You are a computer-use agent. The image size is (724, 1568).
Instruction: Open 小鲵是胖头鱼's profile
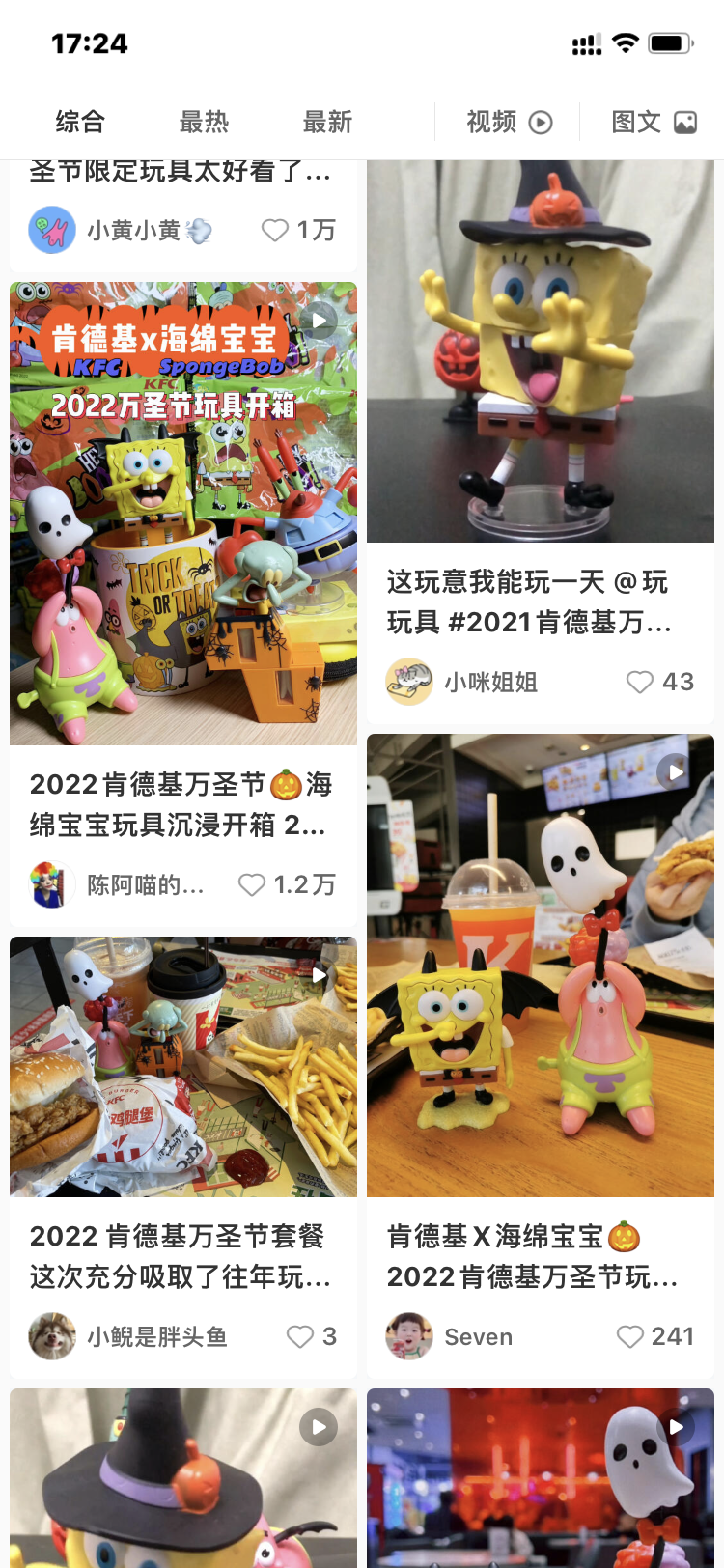point(52,1336)
